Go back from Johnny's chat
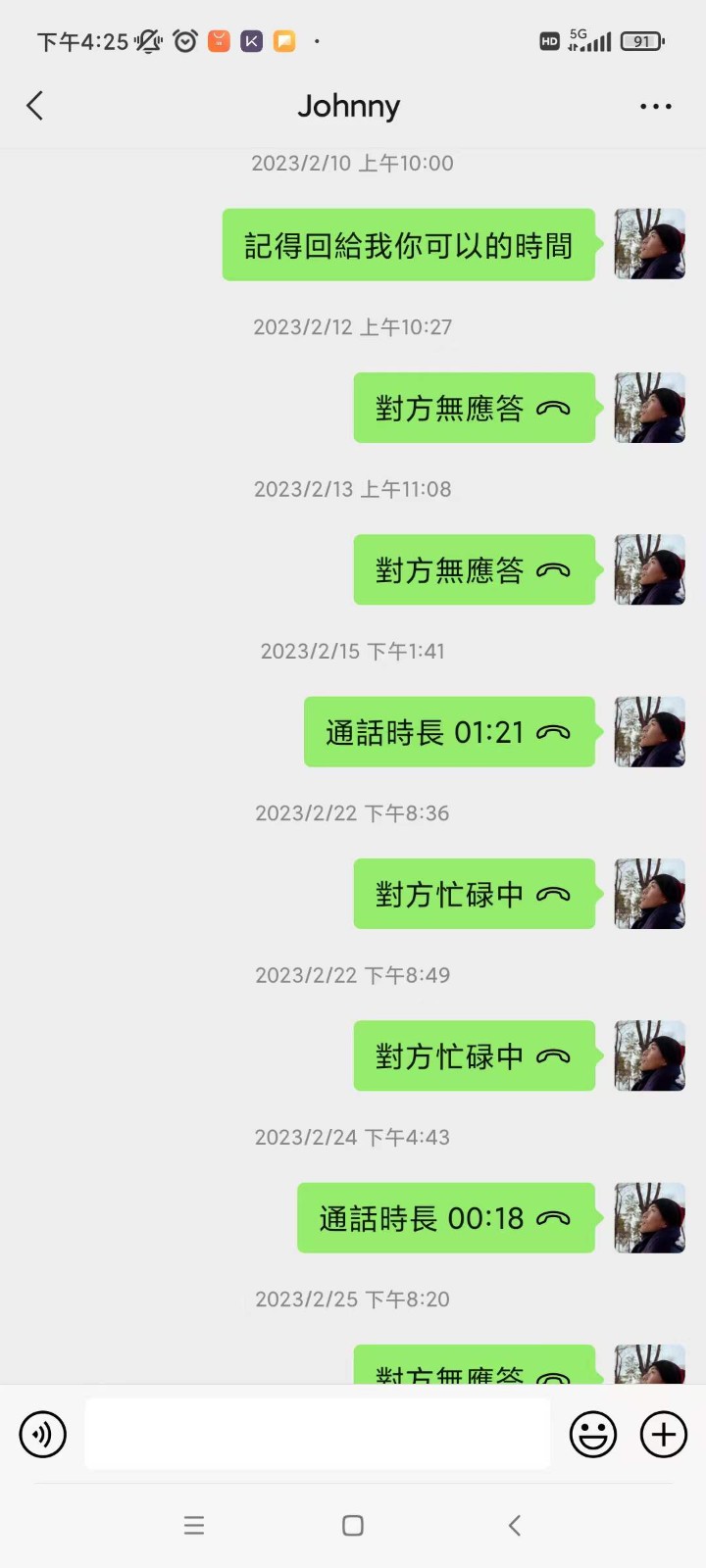Viewport: 706px width, 1568px height. click(x=35, y=106)
